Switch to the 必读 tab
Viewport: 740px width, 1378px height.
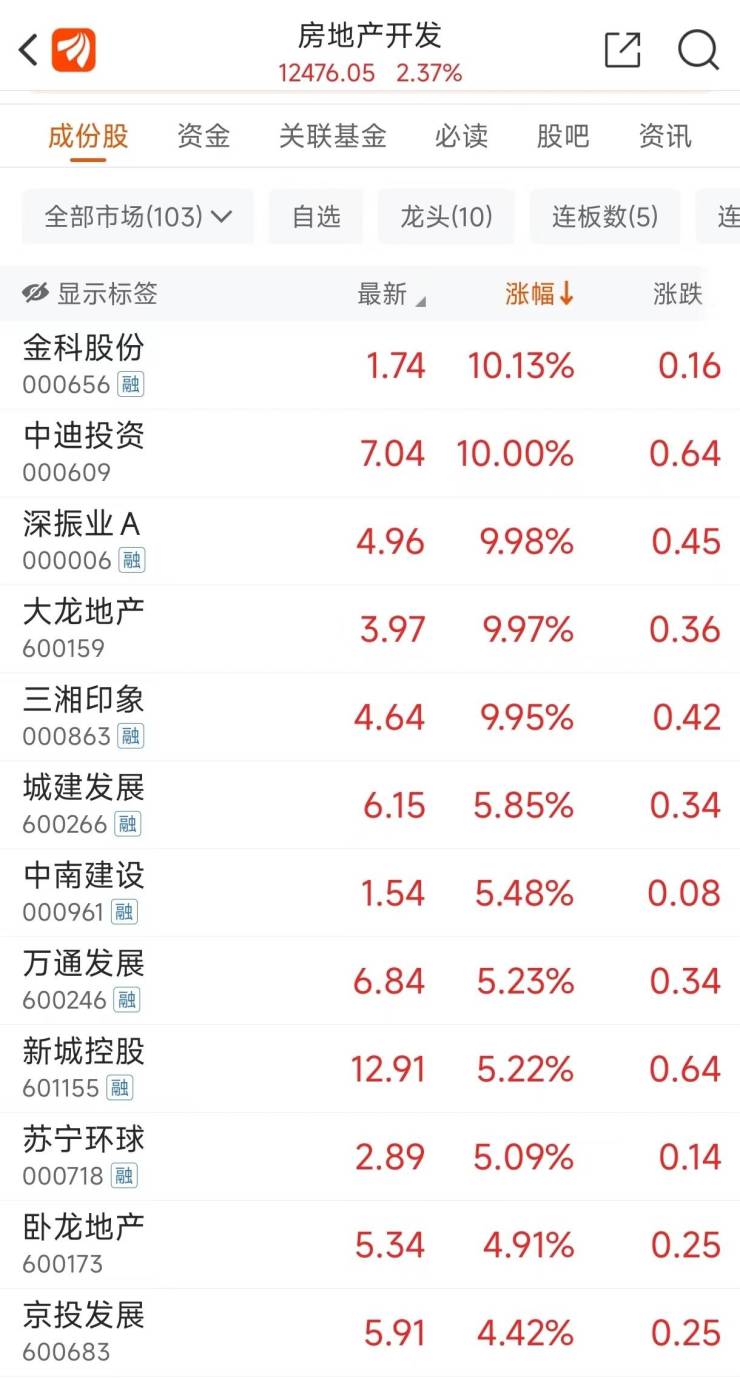click(x=461, y=136)
